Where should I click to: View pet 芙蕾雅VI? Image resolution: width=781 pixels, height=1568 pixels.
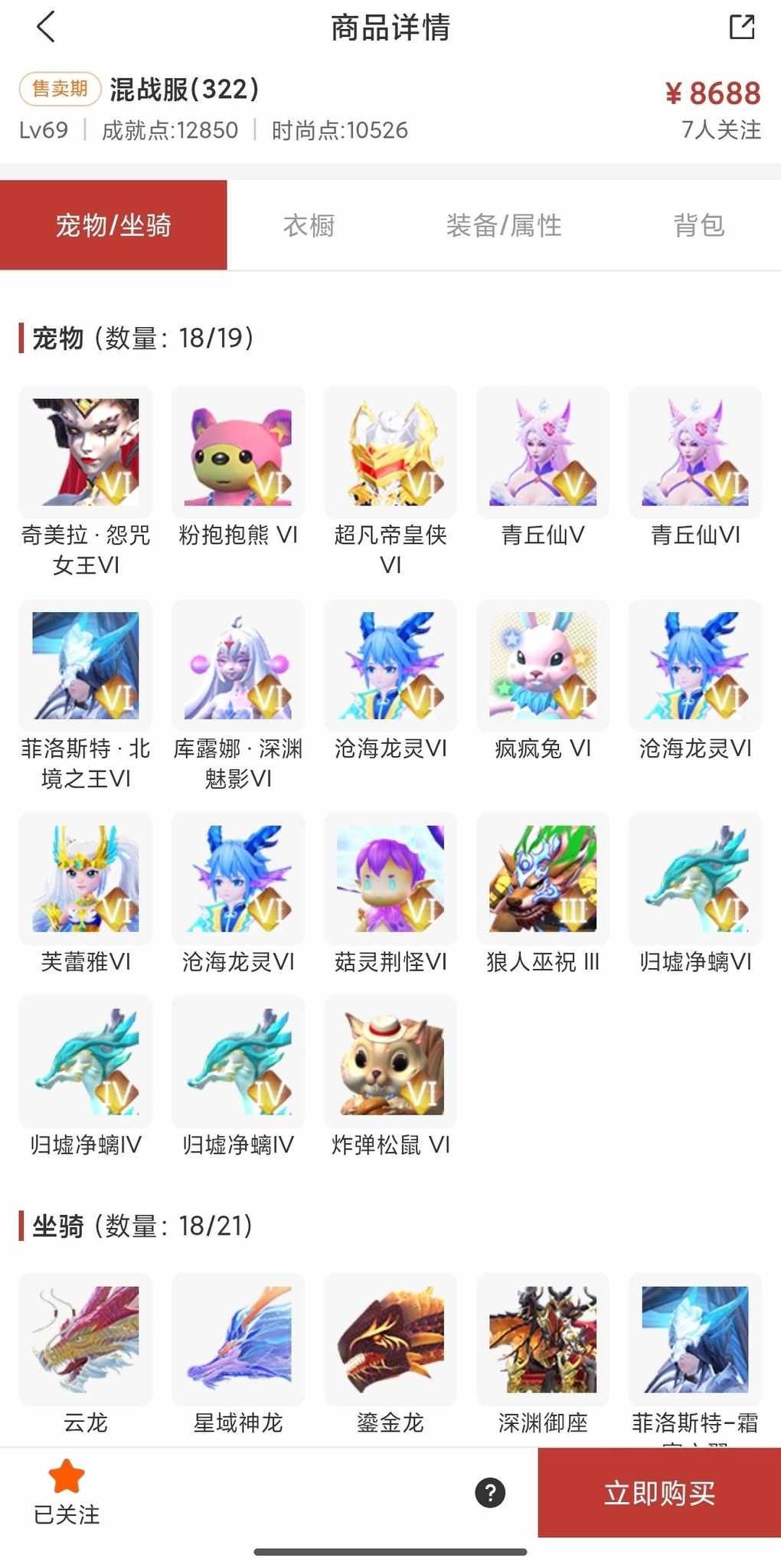click(x=86, y=879)
